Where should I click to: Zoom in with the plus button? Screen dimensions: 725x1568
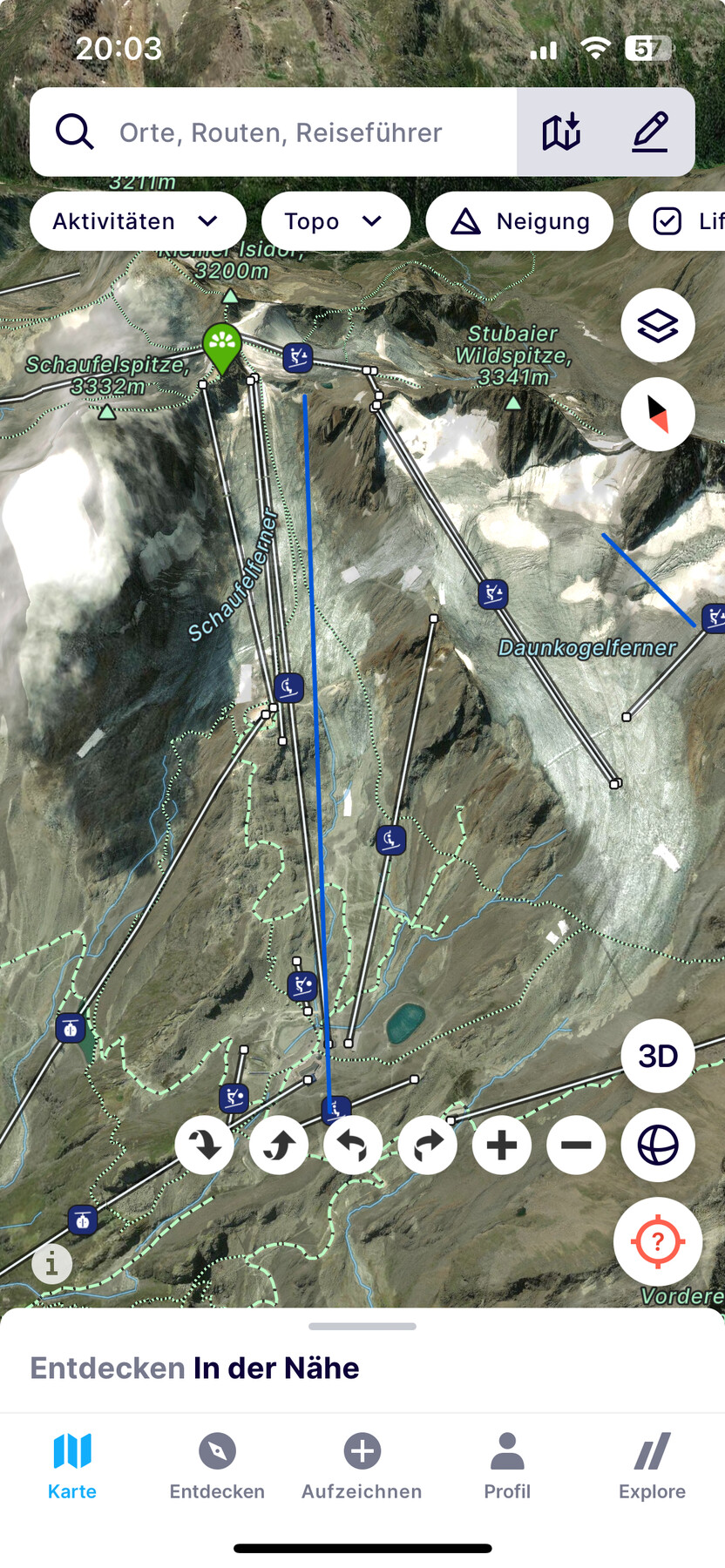pos(502,1145)
